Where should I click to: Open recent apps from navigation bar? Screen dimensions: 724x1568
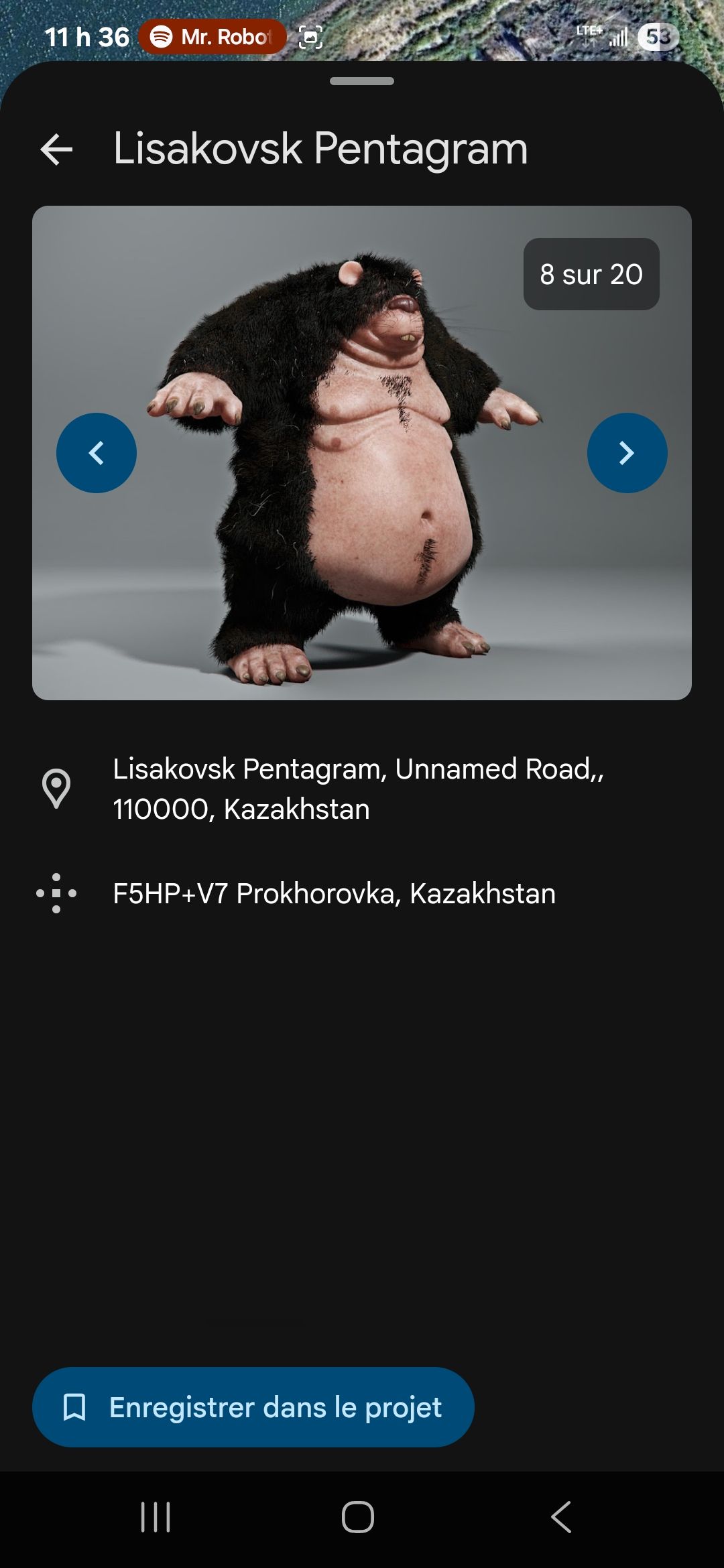coord(156,1516)
